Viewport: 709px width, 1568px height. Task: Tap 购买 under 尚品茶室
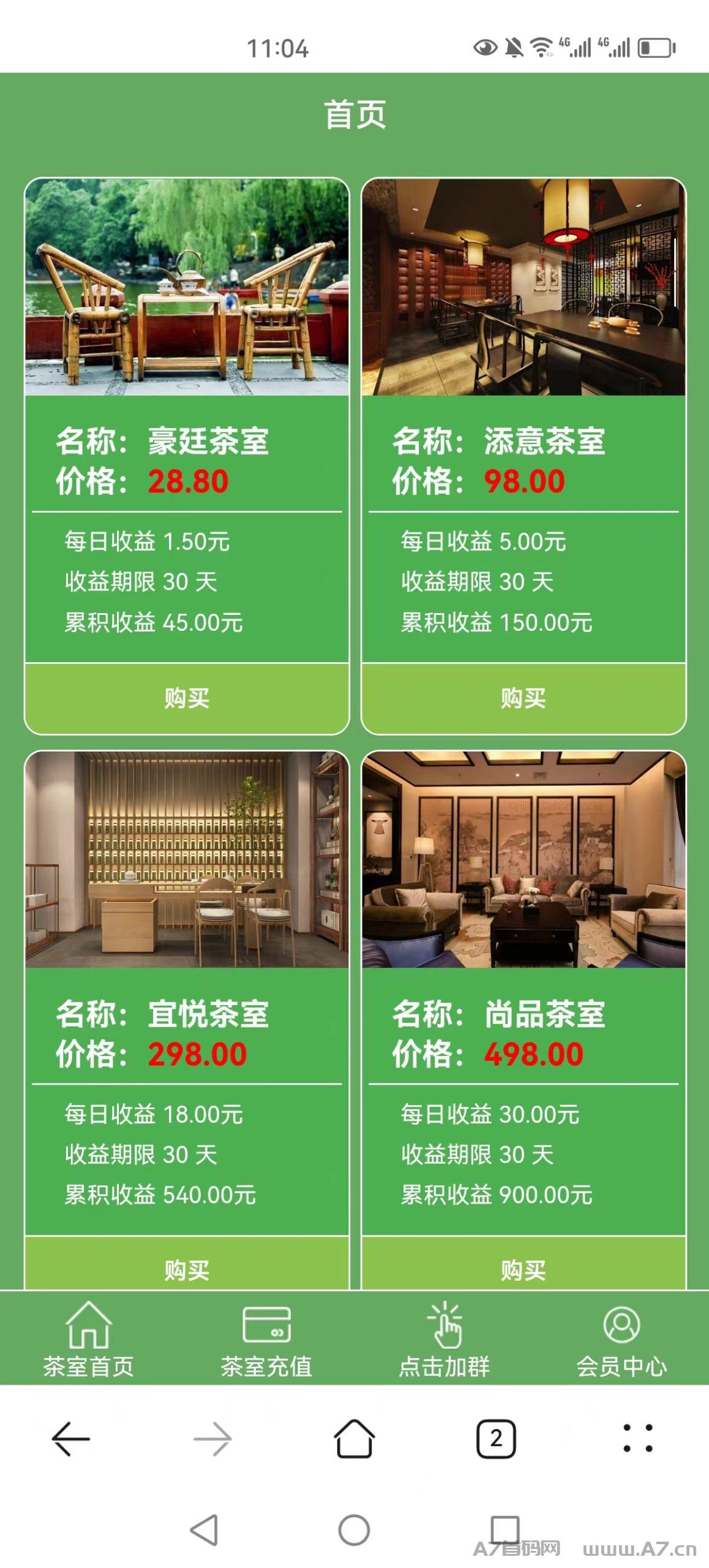click(523, 1263)
